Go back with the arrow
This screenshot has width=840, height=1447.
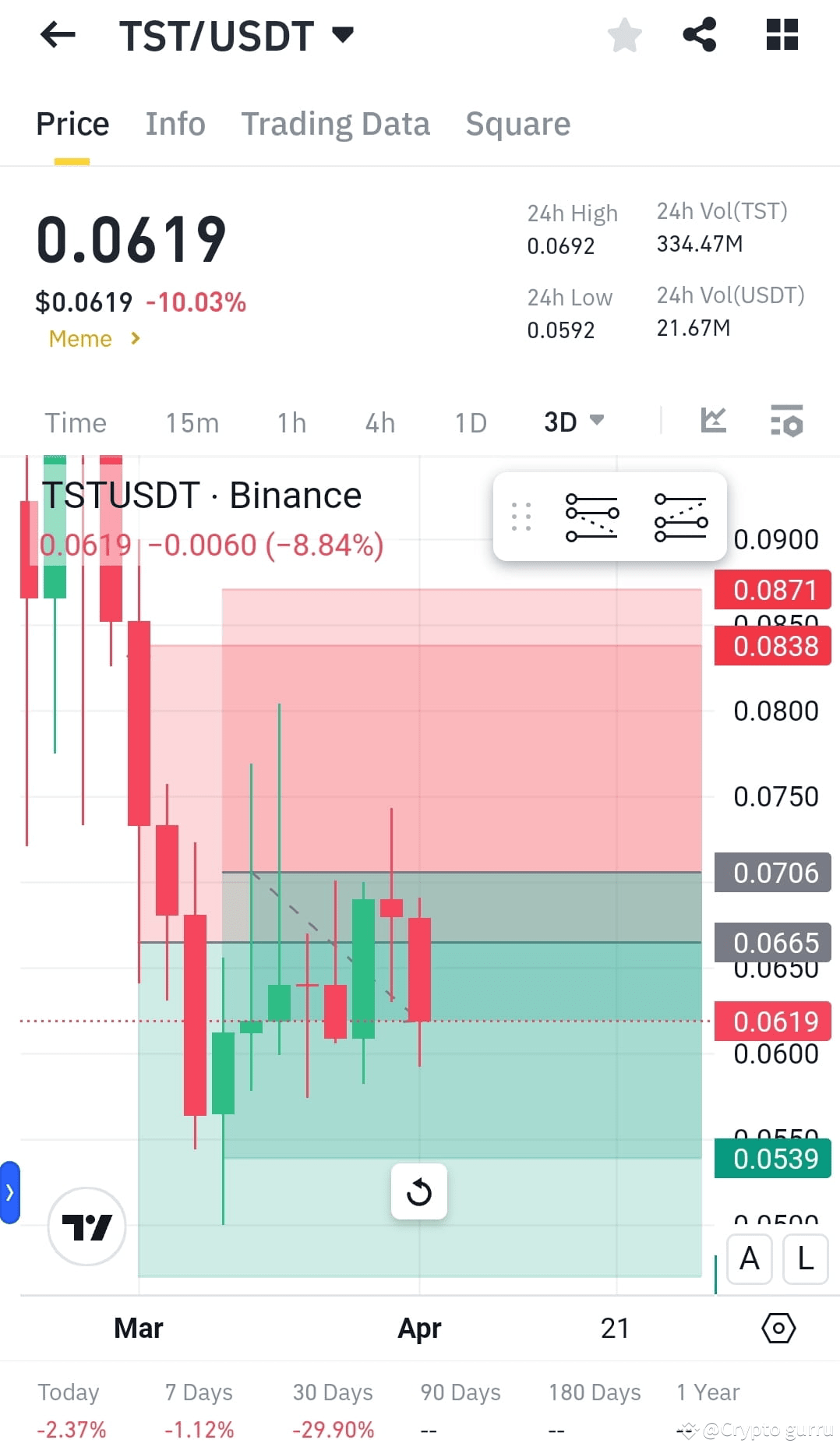[x=57, y=34]
